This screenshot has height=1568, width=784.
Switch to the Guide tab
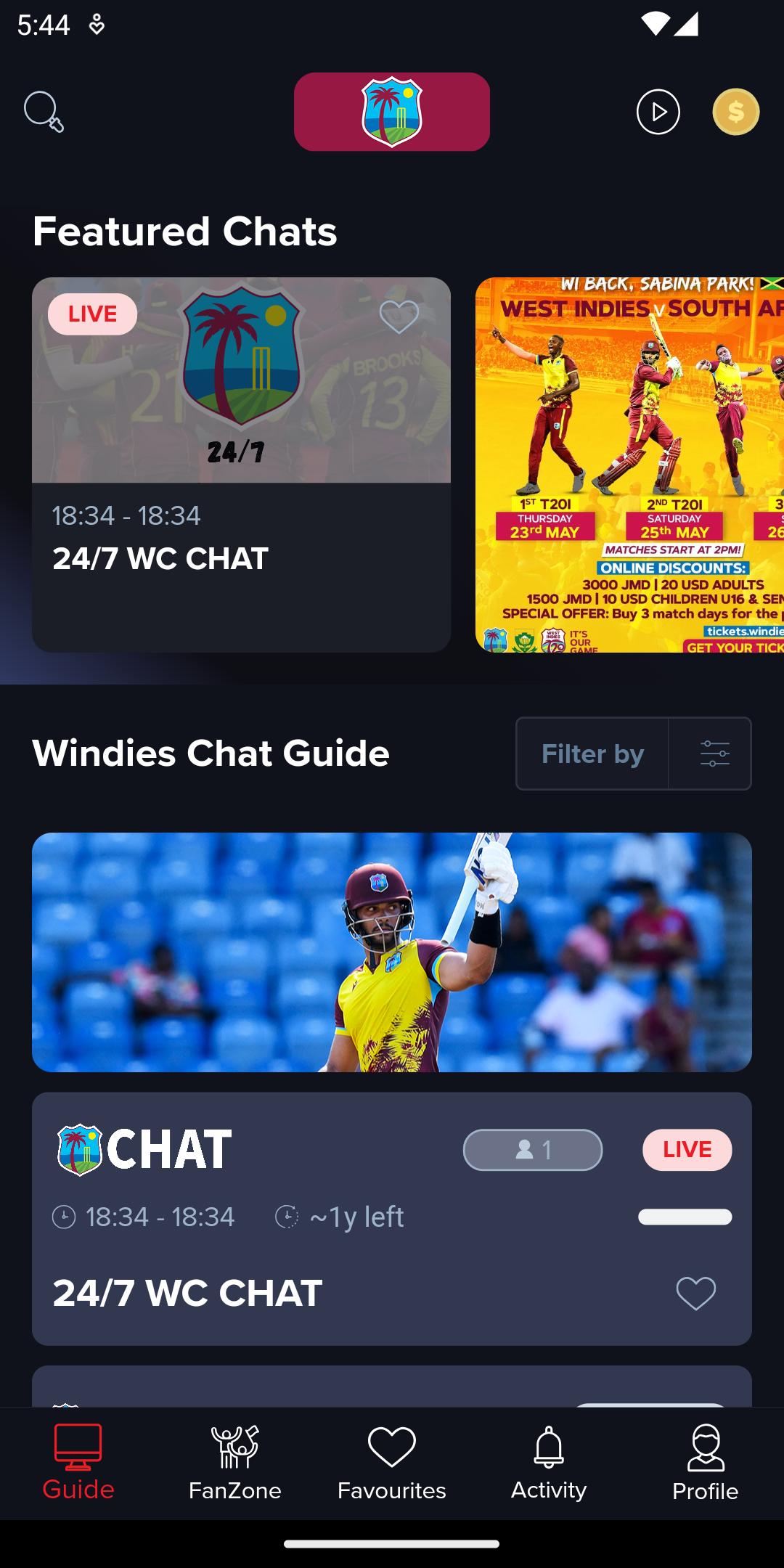click(78, 1463)
